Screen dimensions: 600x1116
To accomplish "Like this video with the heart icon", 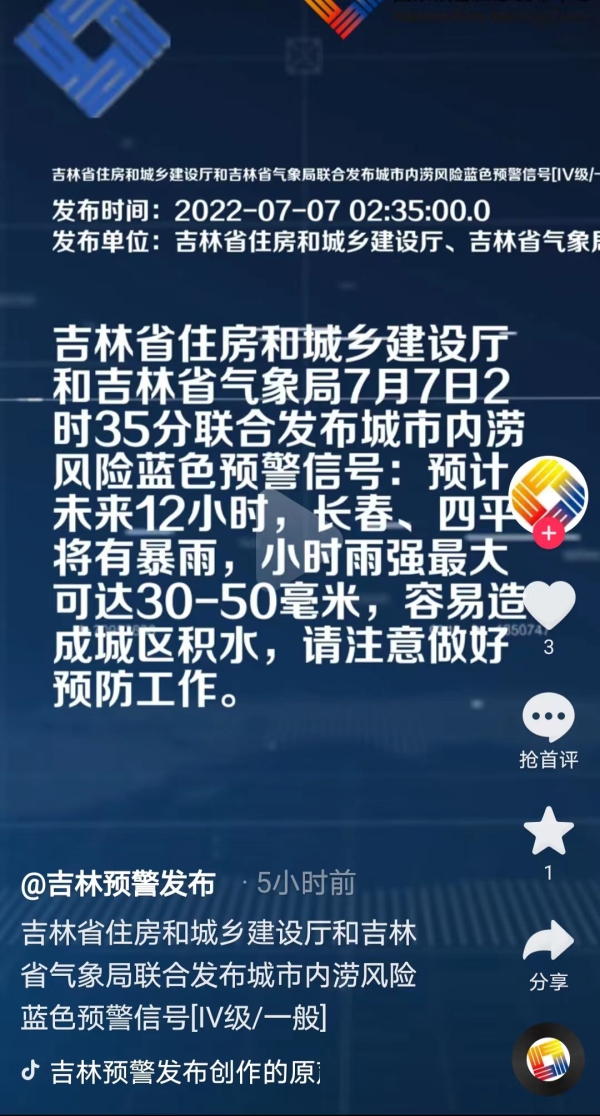I will (x=548, y=605).
